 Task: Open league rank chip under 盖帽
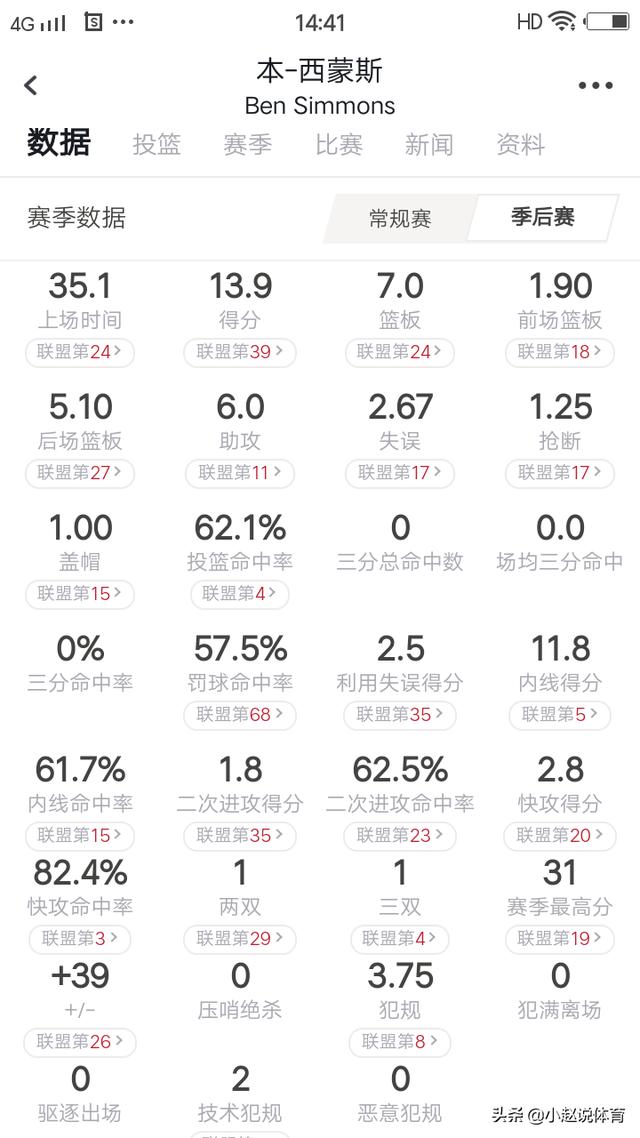[80, 594]
